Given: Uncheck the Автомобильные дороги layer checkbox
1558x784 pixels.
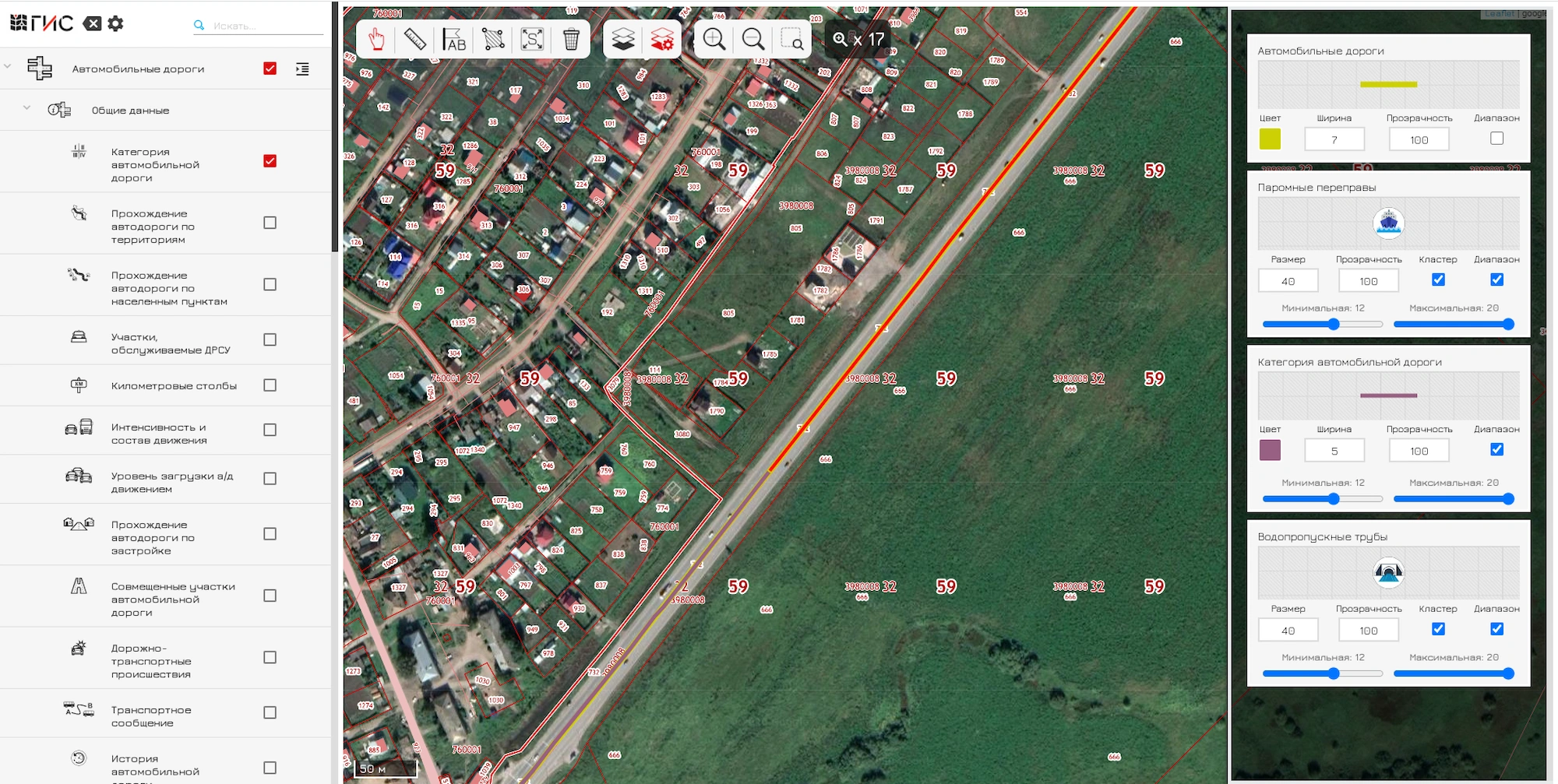Looking at the screenshot, I should (270, 69).
